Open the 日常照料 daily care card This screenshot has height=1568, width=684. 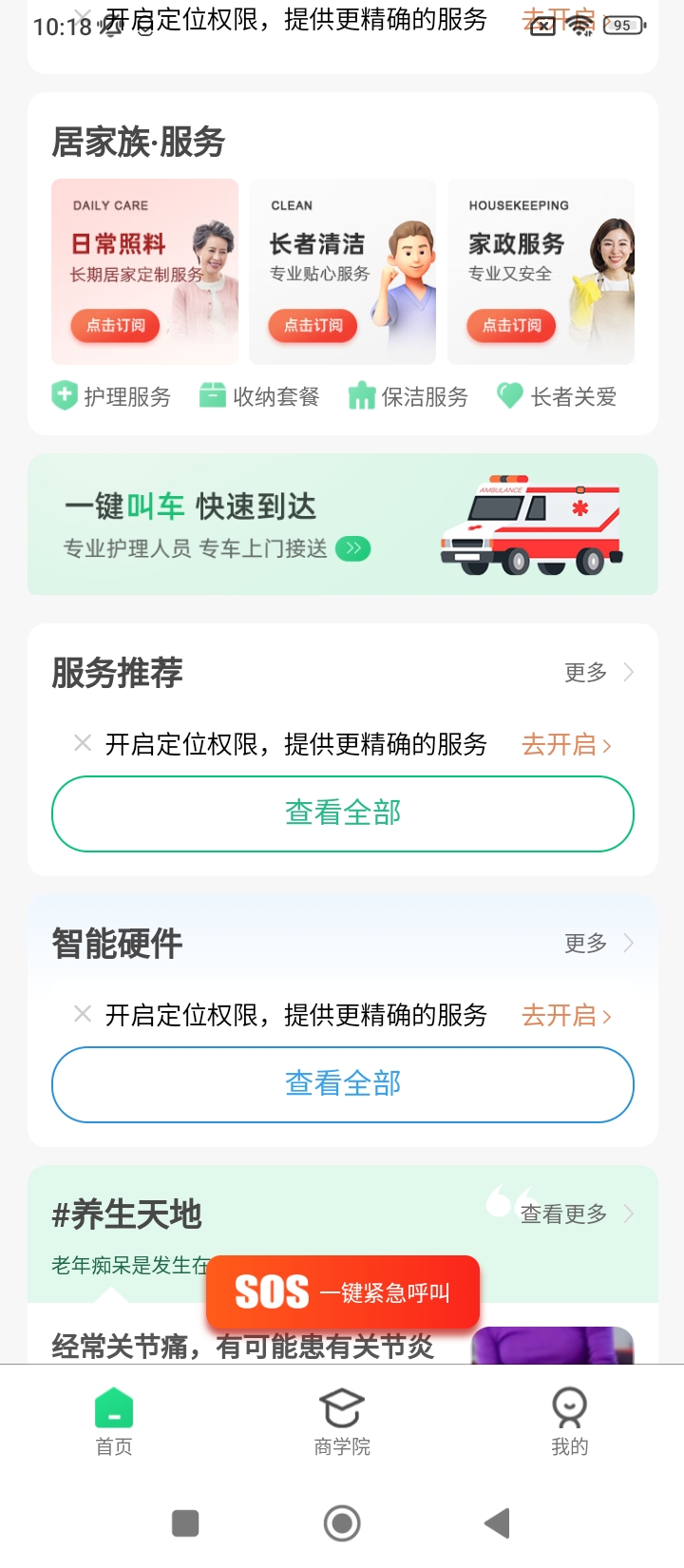click(144, 272)
